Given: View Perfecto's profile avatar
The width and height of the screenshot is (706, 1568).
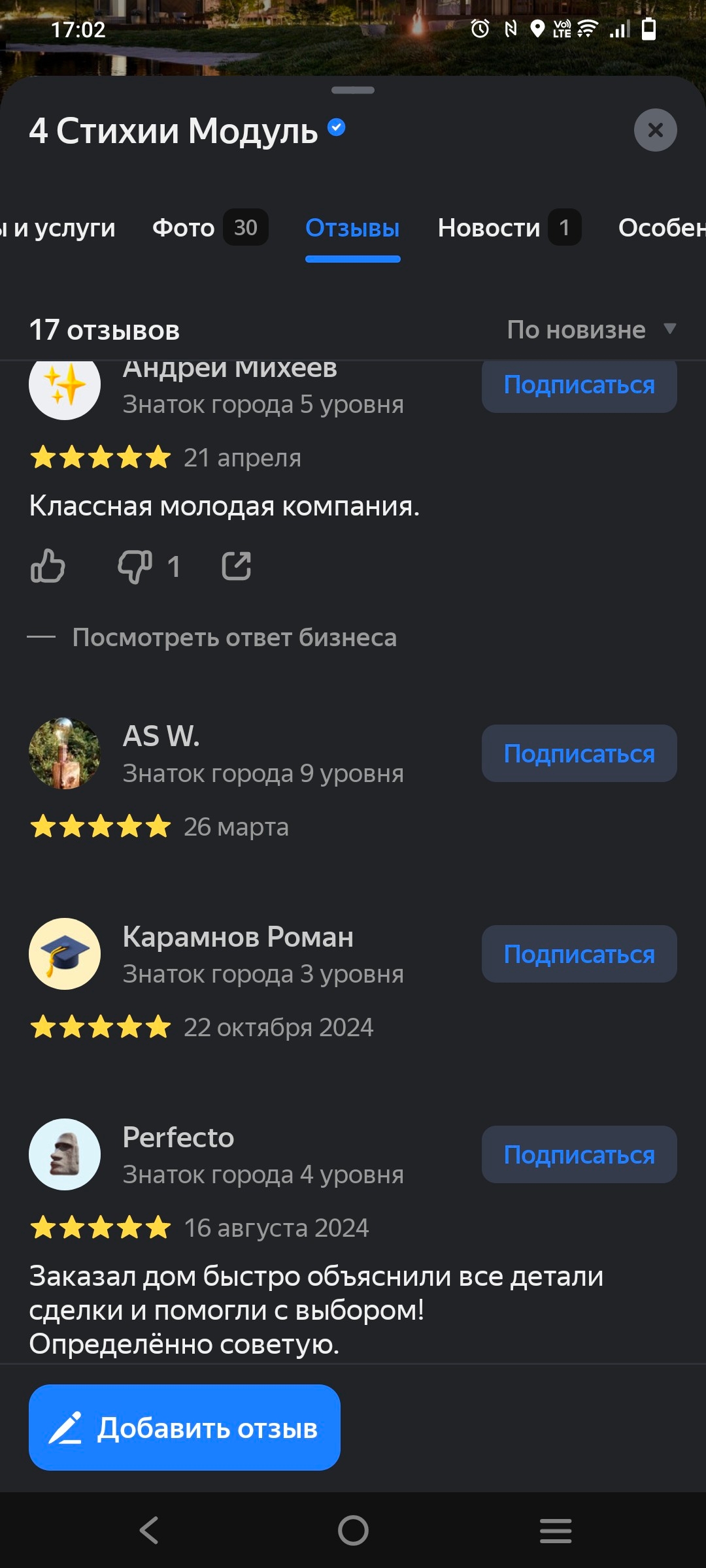Looking at the screenshot, I should click(x=65, y=1154).
